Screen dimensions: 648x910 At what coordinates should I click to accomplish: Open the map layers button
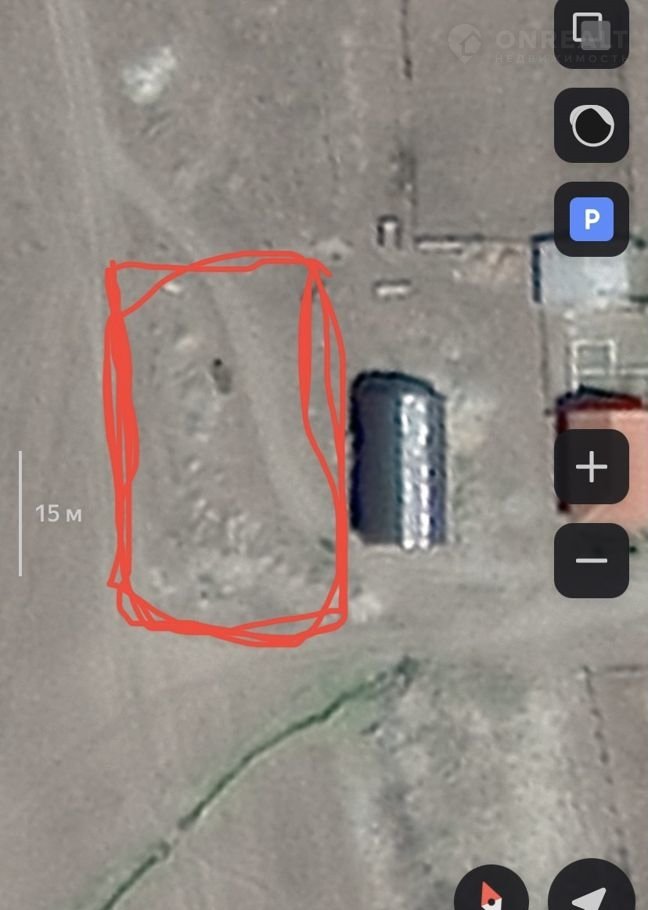tap(591, 28)
